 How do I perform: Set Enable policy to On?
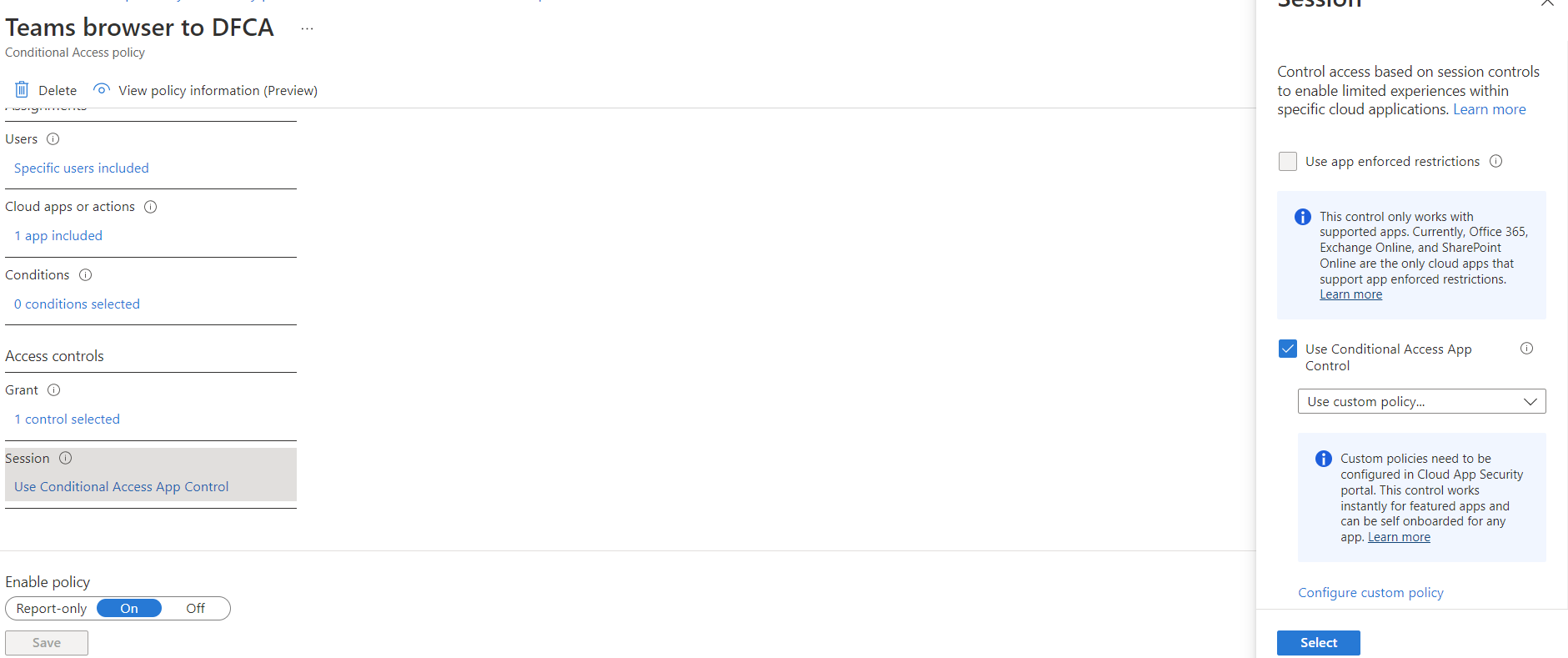tap(129, 608)
